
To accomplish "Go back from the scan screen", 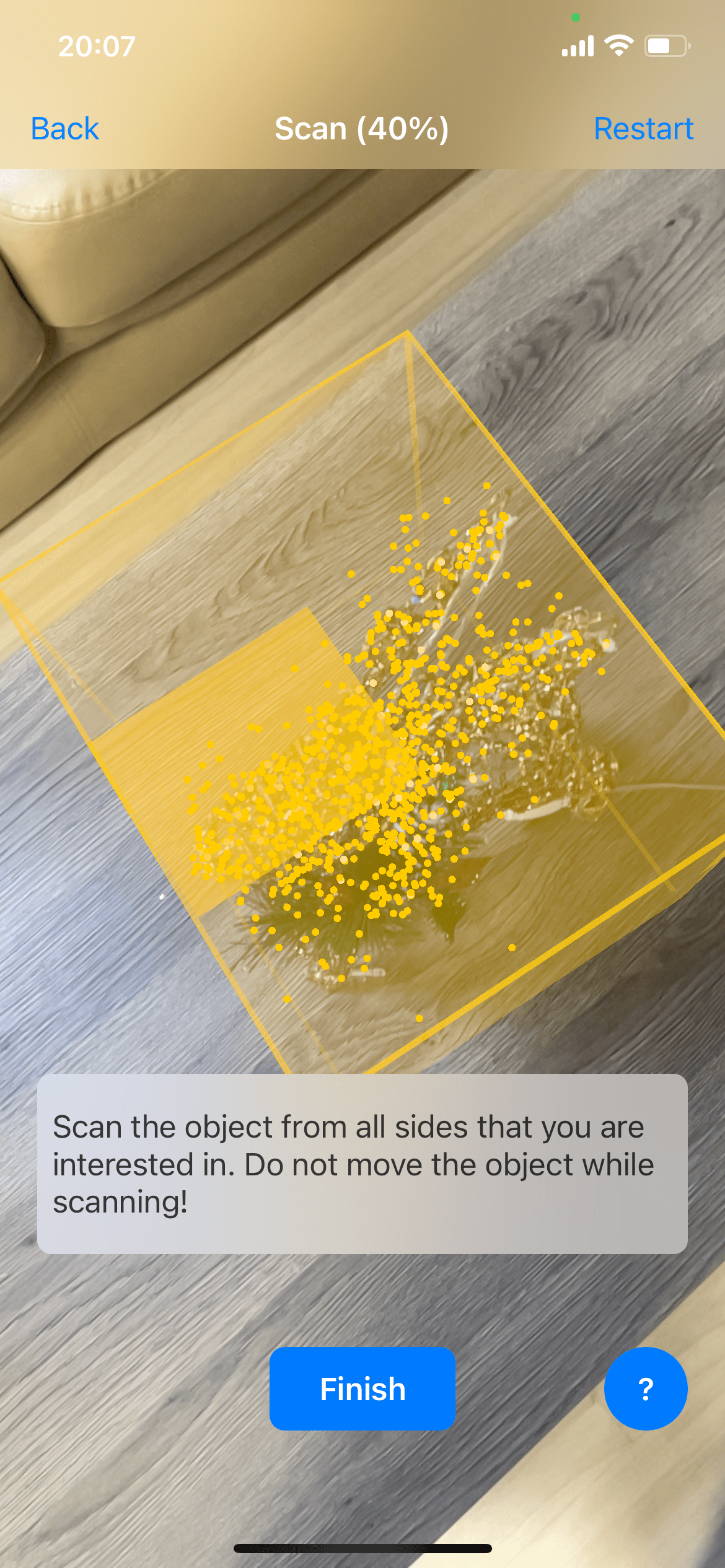I will (65, 129).
